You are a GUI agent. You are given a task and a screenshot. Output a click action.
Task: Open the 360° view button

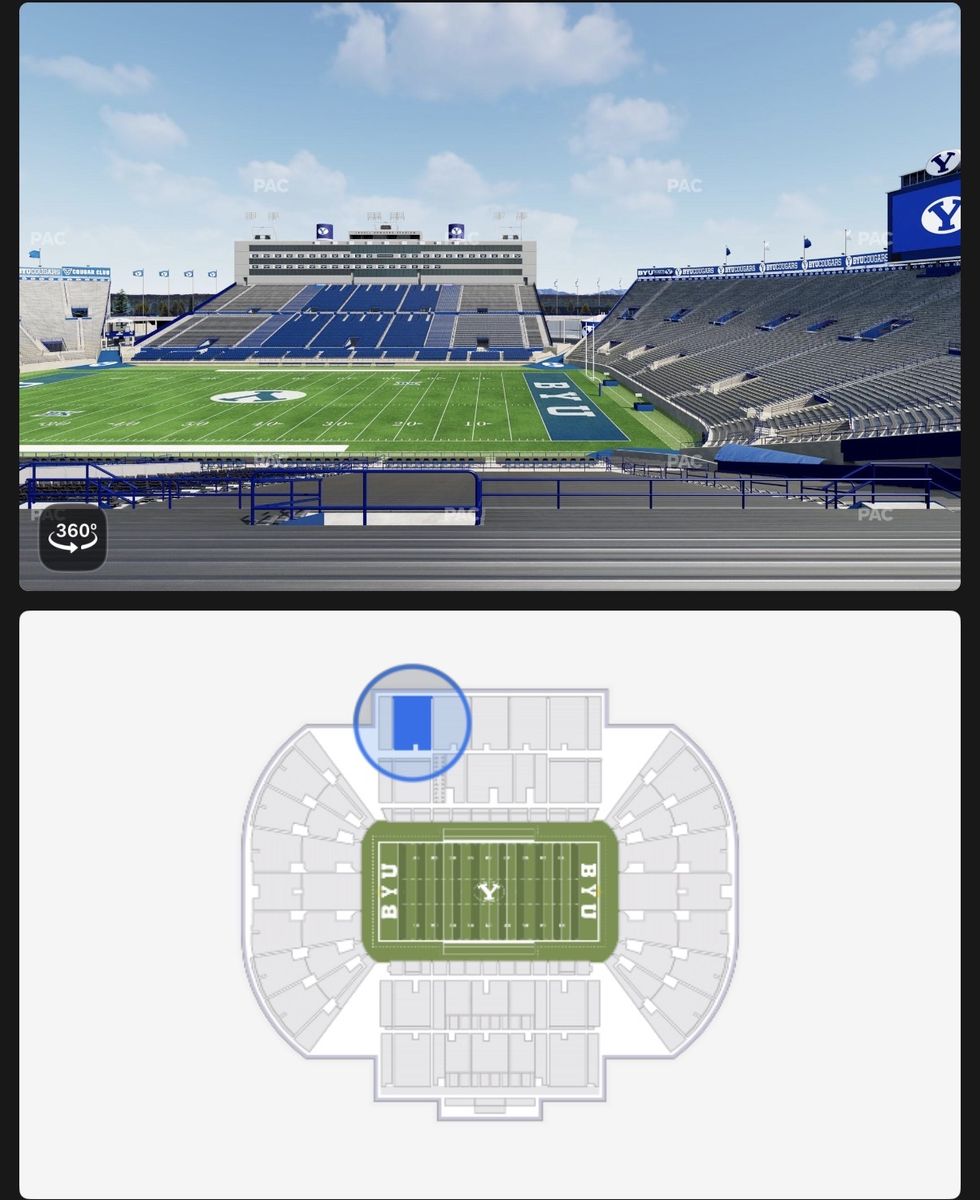pyautogui.click(x=73, y=538)
